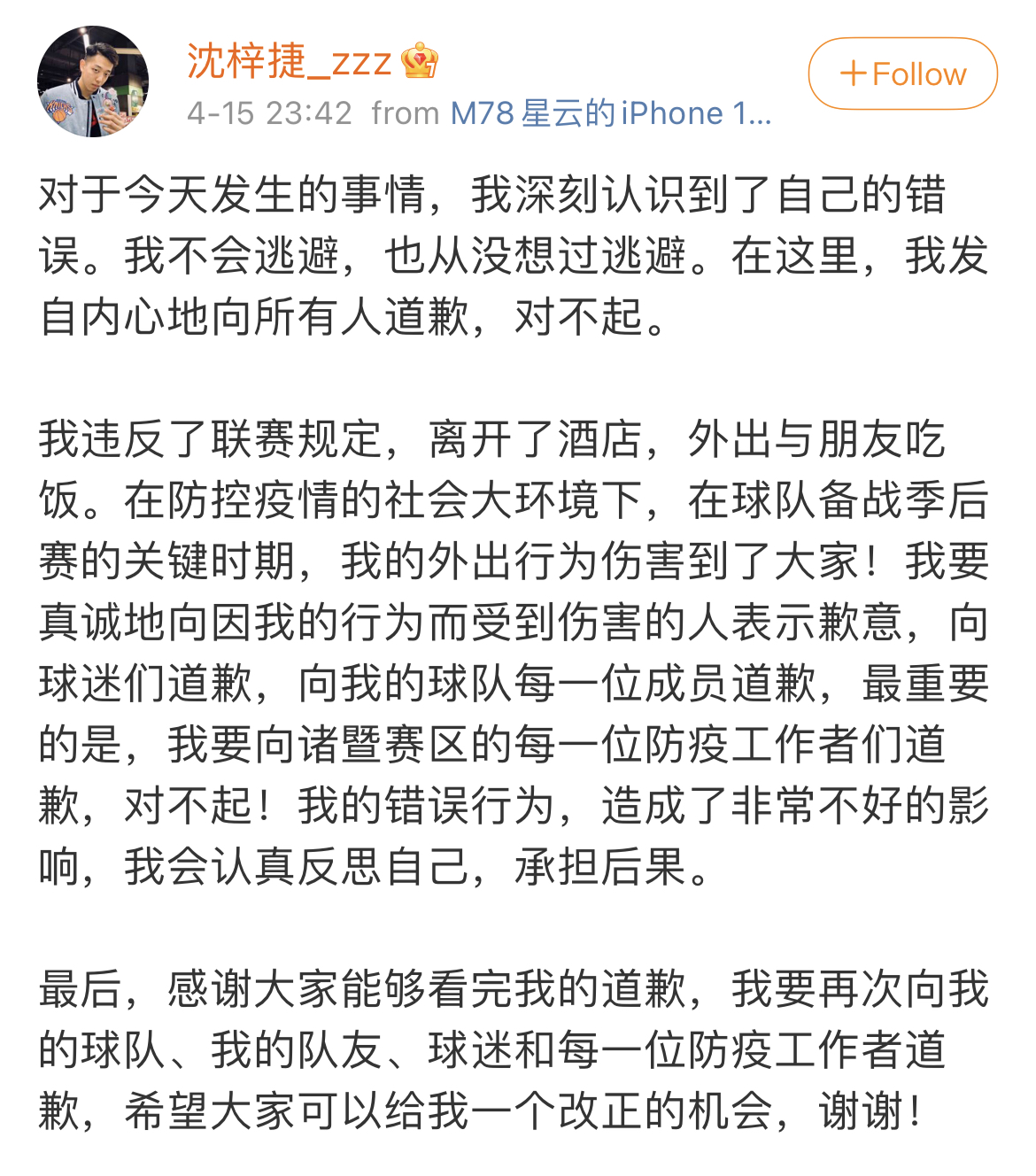Open the M78星云的iPhone source link

click(610, 113)
